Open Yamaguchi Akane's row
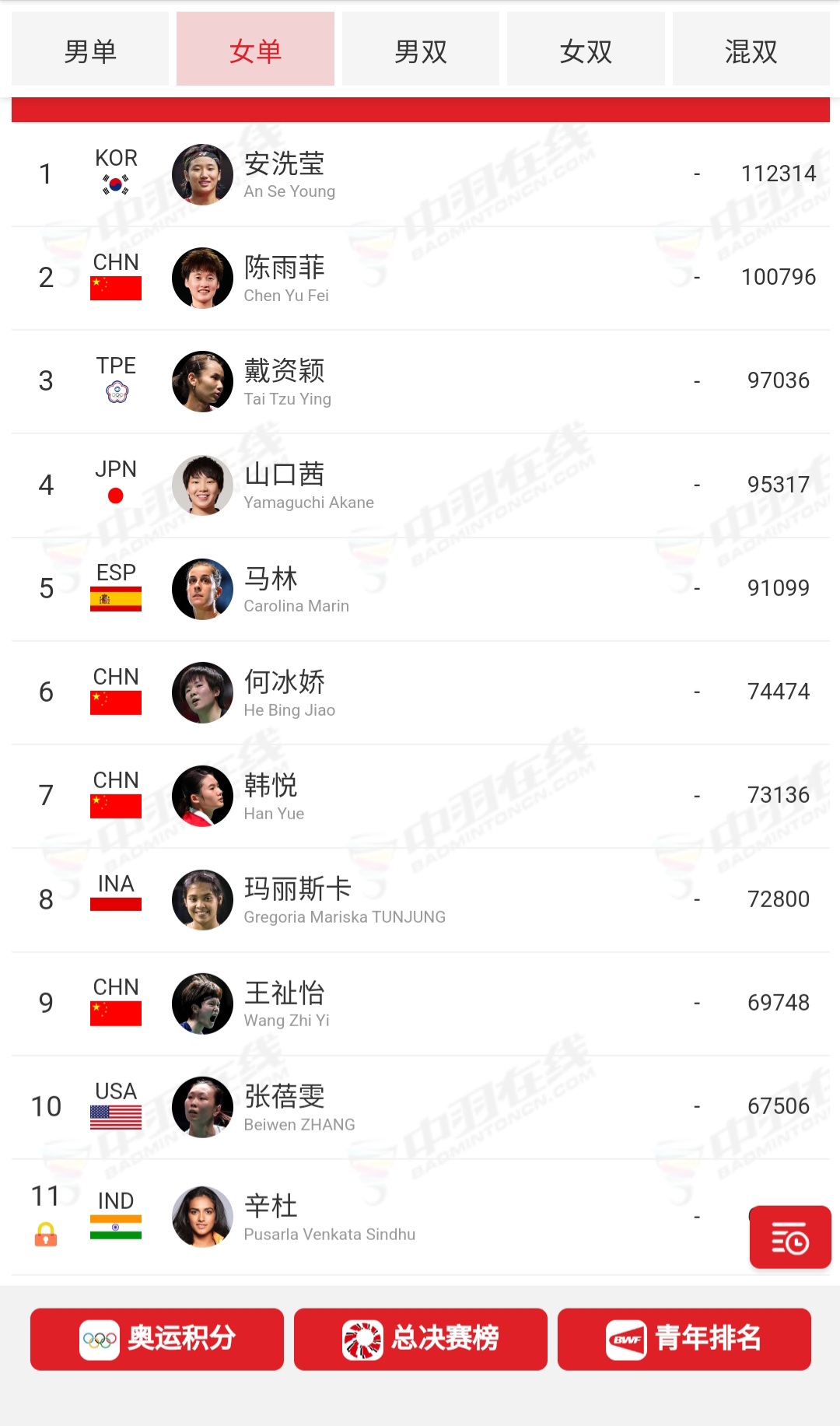 [420, 485]
